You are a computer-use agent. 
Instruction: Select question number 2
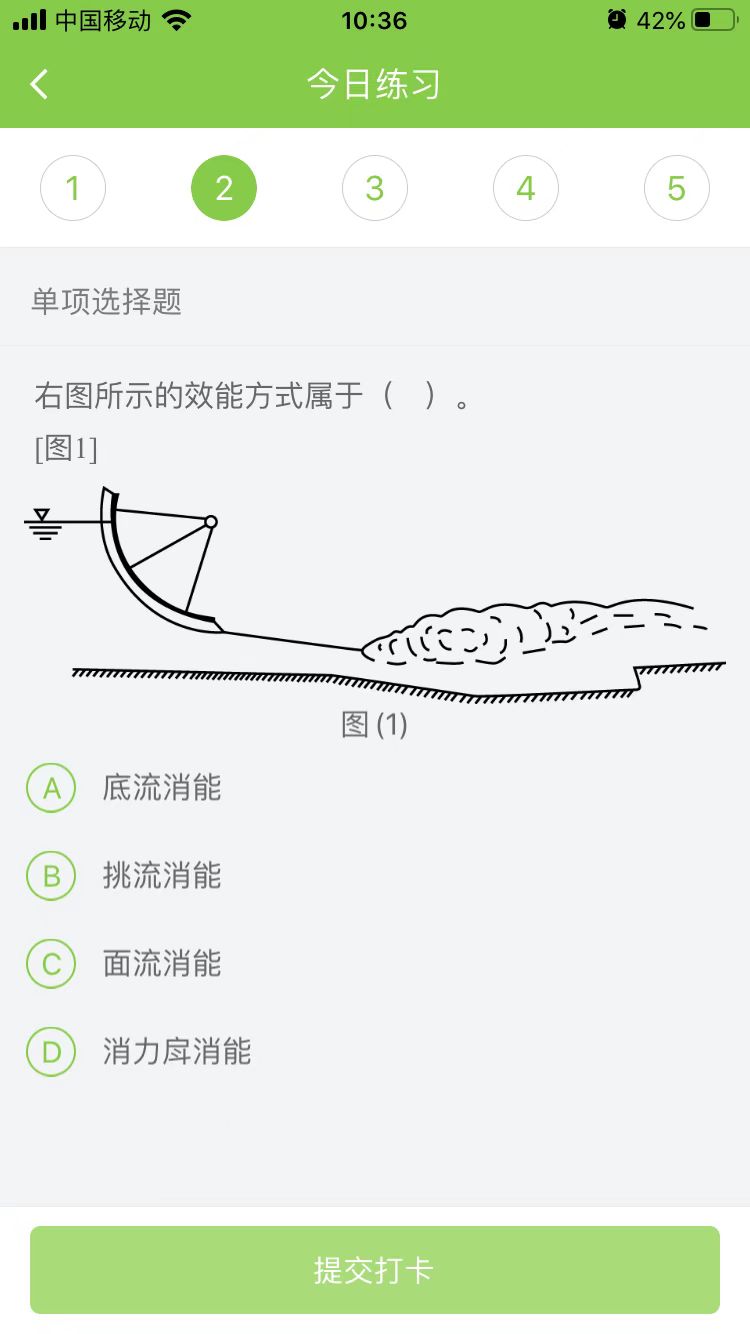224,188
